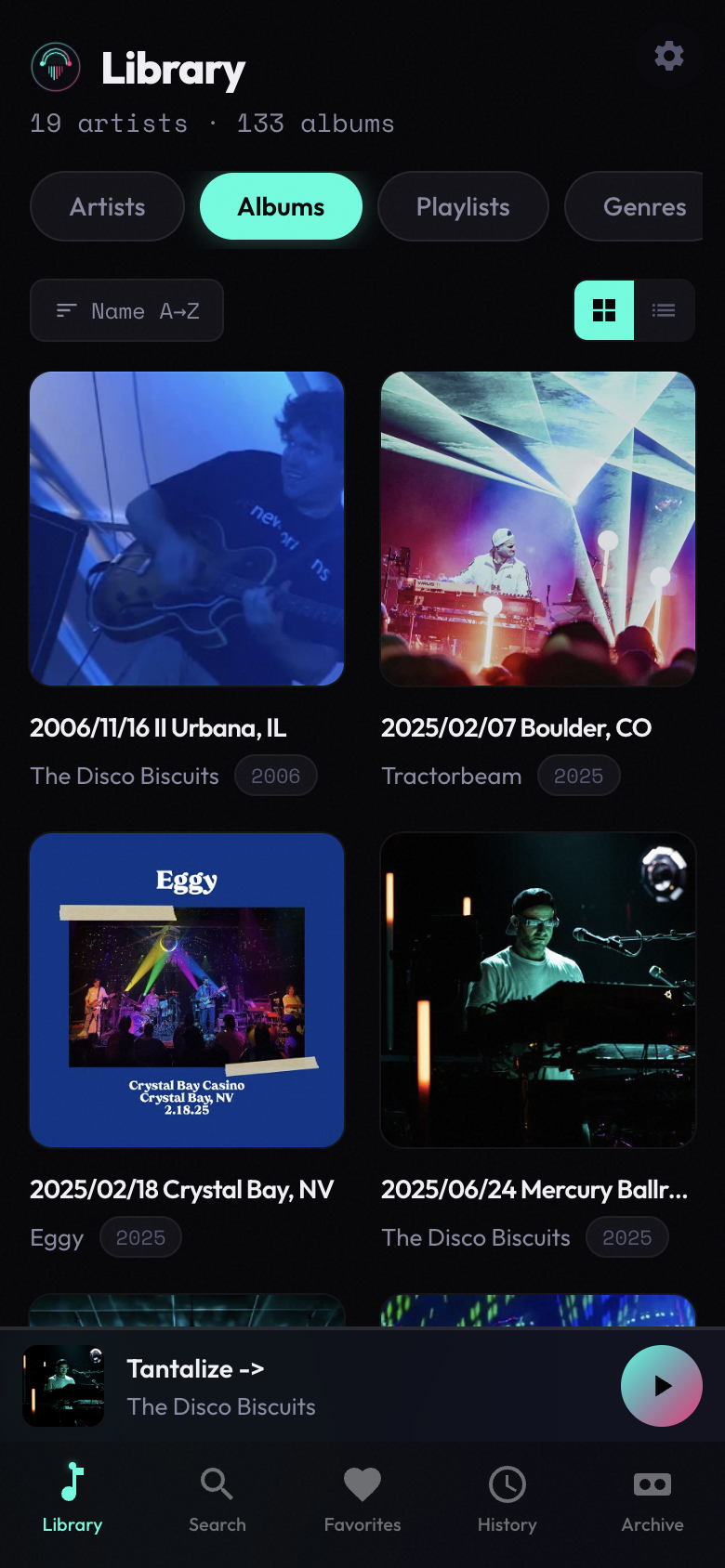Switch to the Artists tab

[x=107, y=206]
